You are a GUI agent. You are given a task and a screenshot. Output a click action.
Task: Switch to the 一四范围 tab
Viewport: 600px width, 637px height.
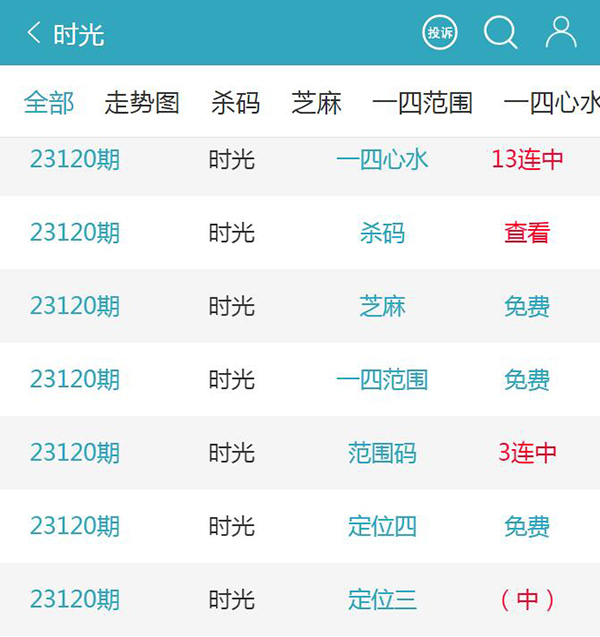click(x=422, y=102)
